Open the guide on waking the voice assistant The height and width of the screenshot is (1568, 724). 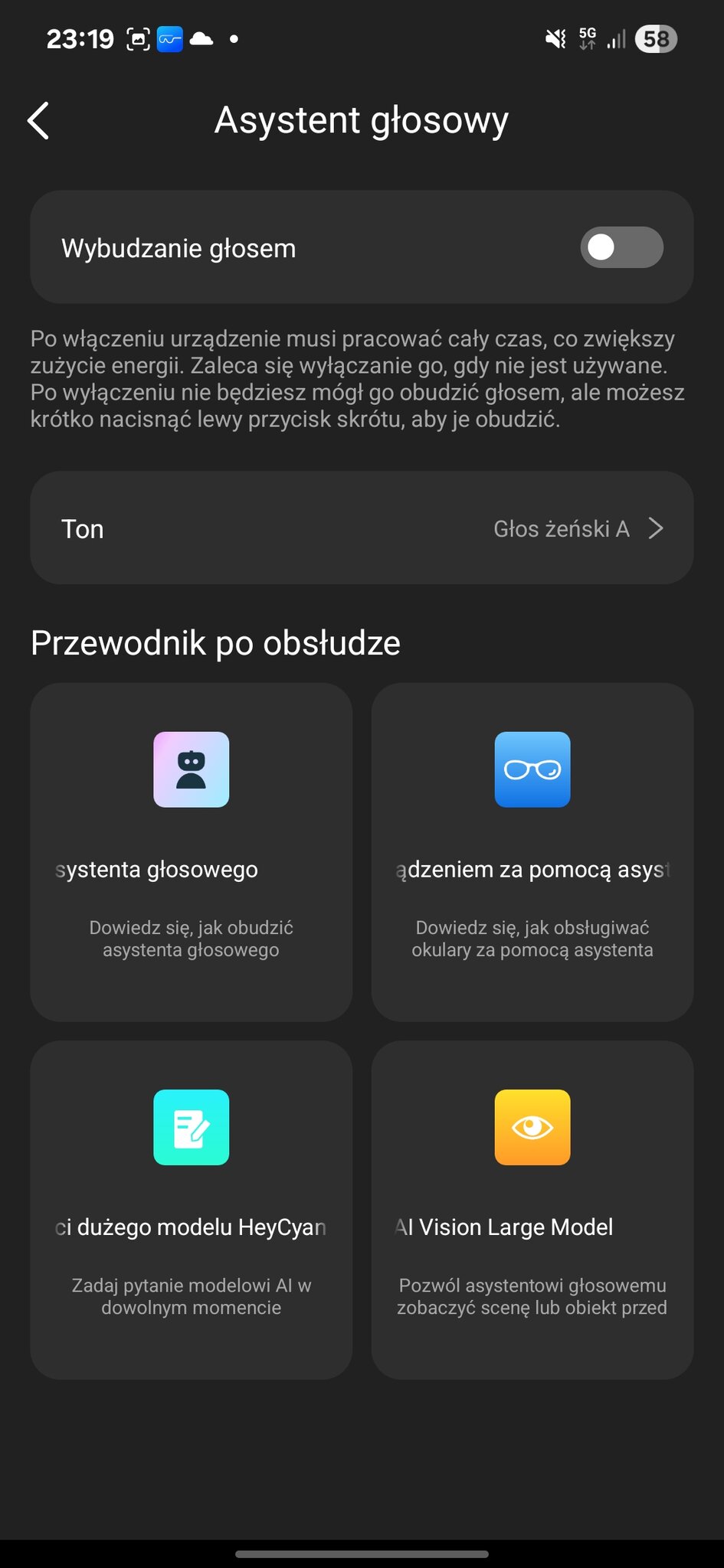191,851
